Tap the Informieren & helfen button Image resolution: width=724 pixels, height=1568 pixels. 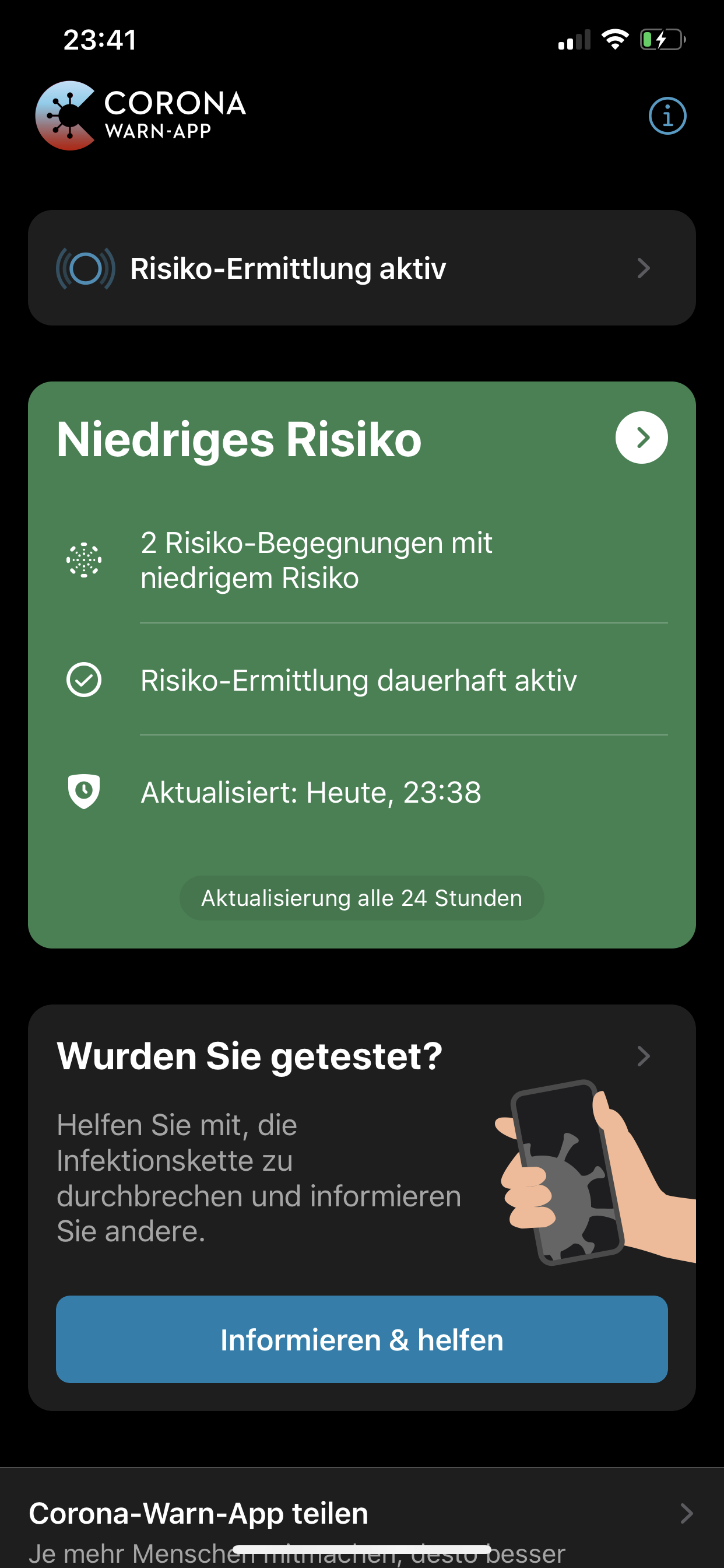[x=361, y=1339]
